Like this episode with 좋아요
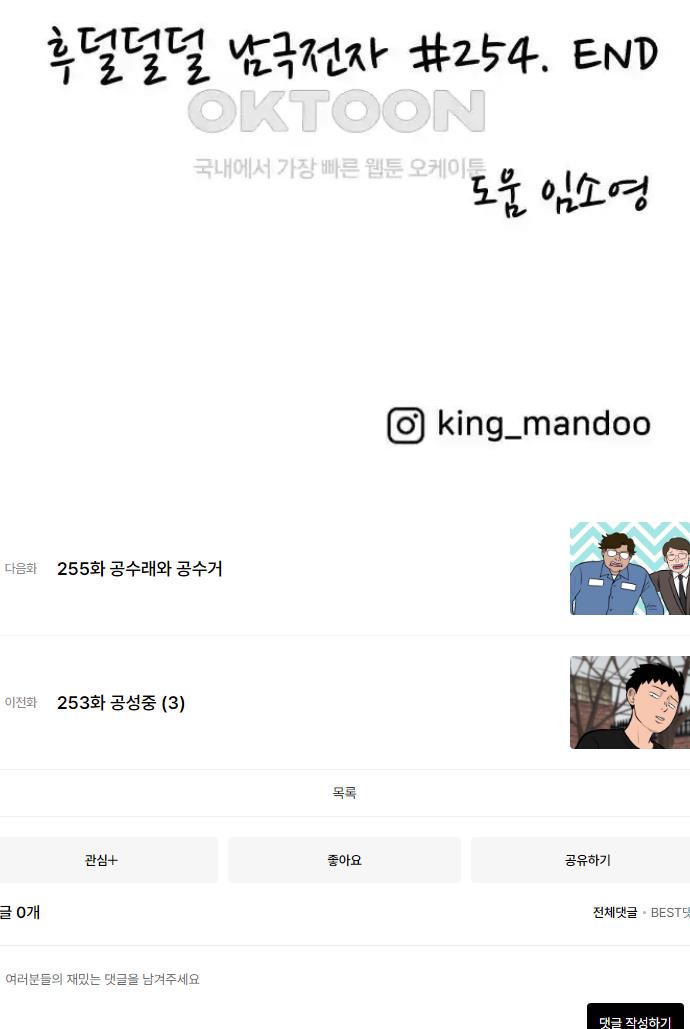This screenshot has height=1029, width=690. 344,860
